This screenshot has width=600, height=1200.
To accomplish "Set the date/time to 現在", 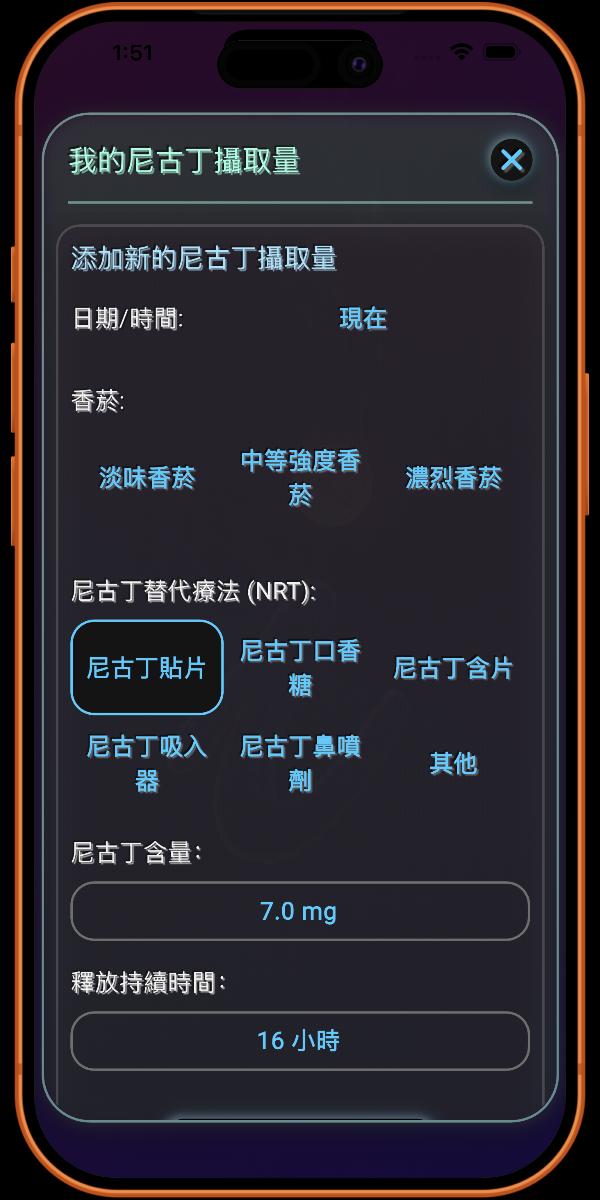I will pyautogui.click(x=363, y=319).
